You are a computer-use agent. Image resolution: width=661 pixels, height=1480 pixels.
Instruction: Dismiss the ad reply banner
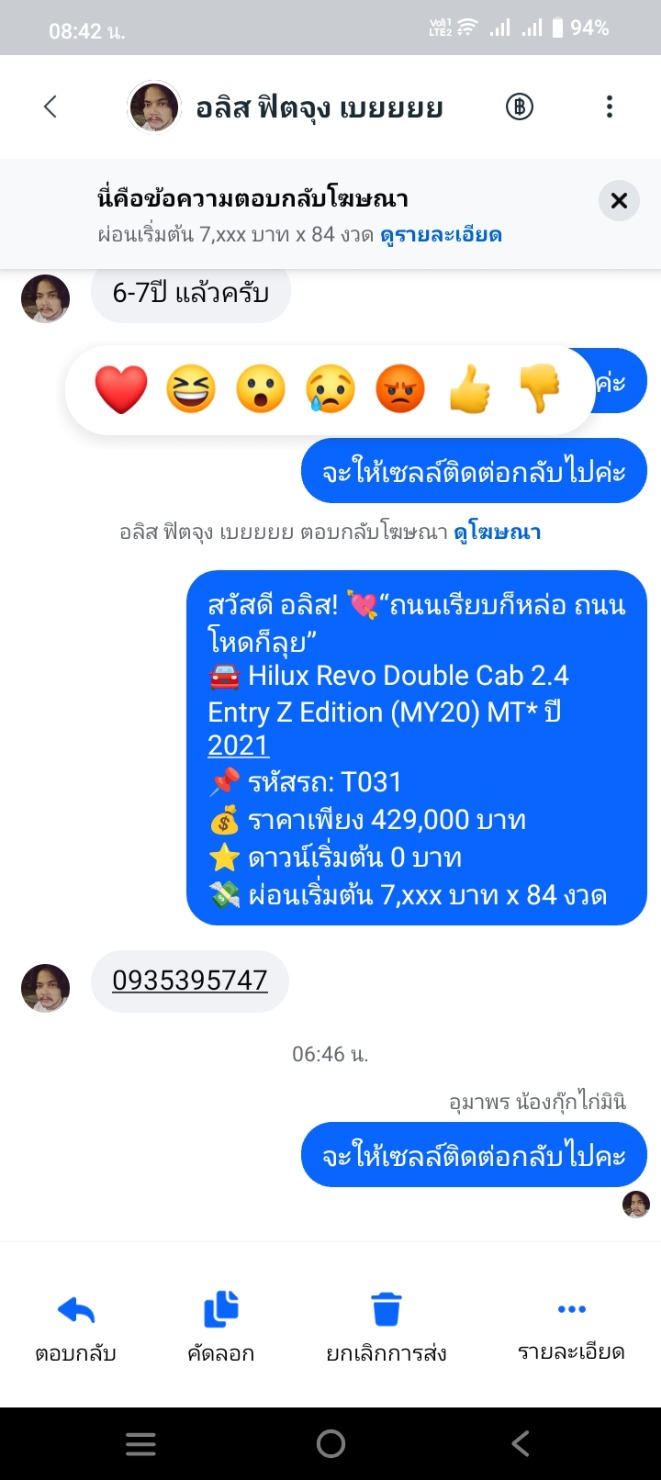(x=618, y=201)
